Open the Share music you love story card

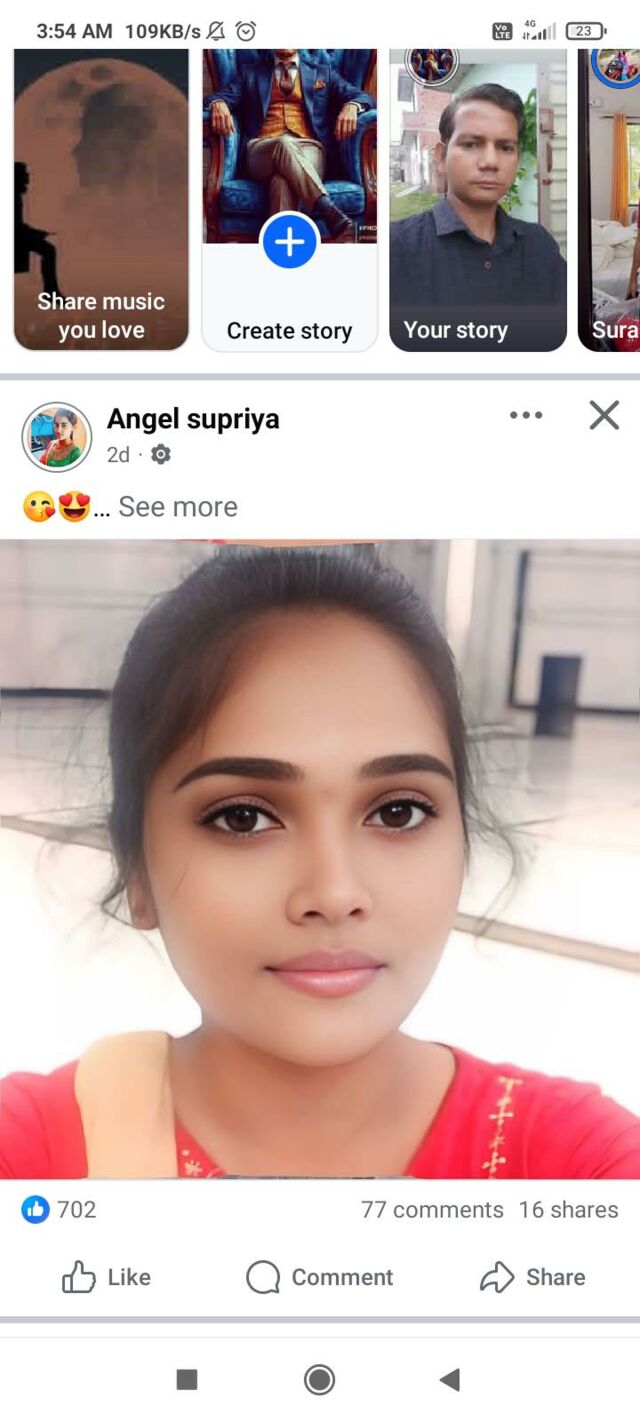tap(101, 200)
